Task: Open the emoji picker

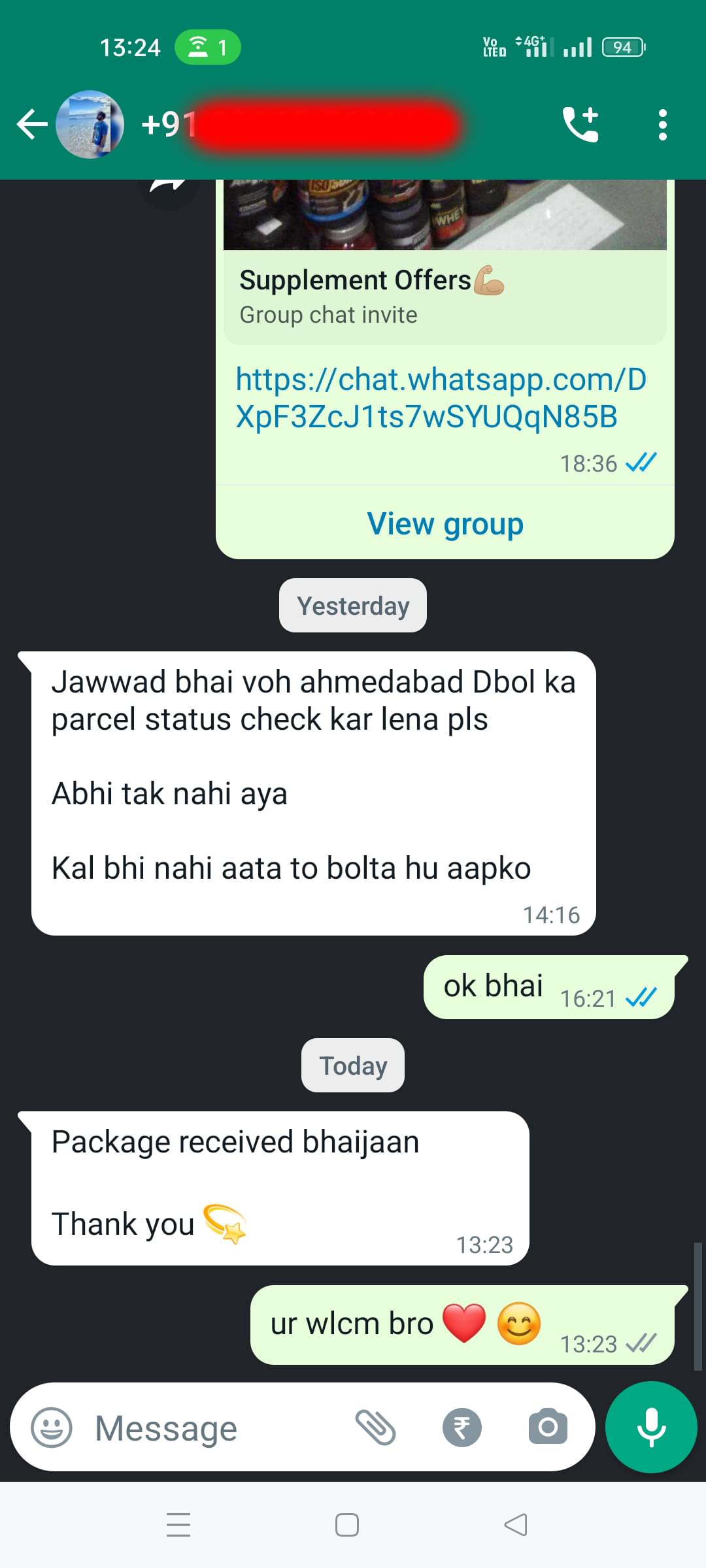Action: pos(52,1427)
